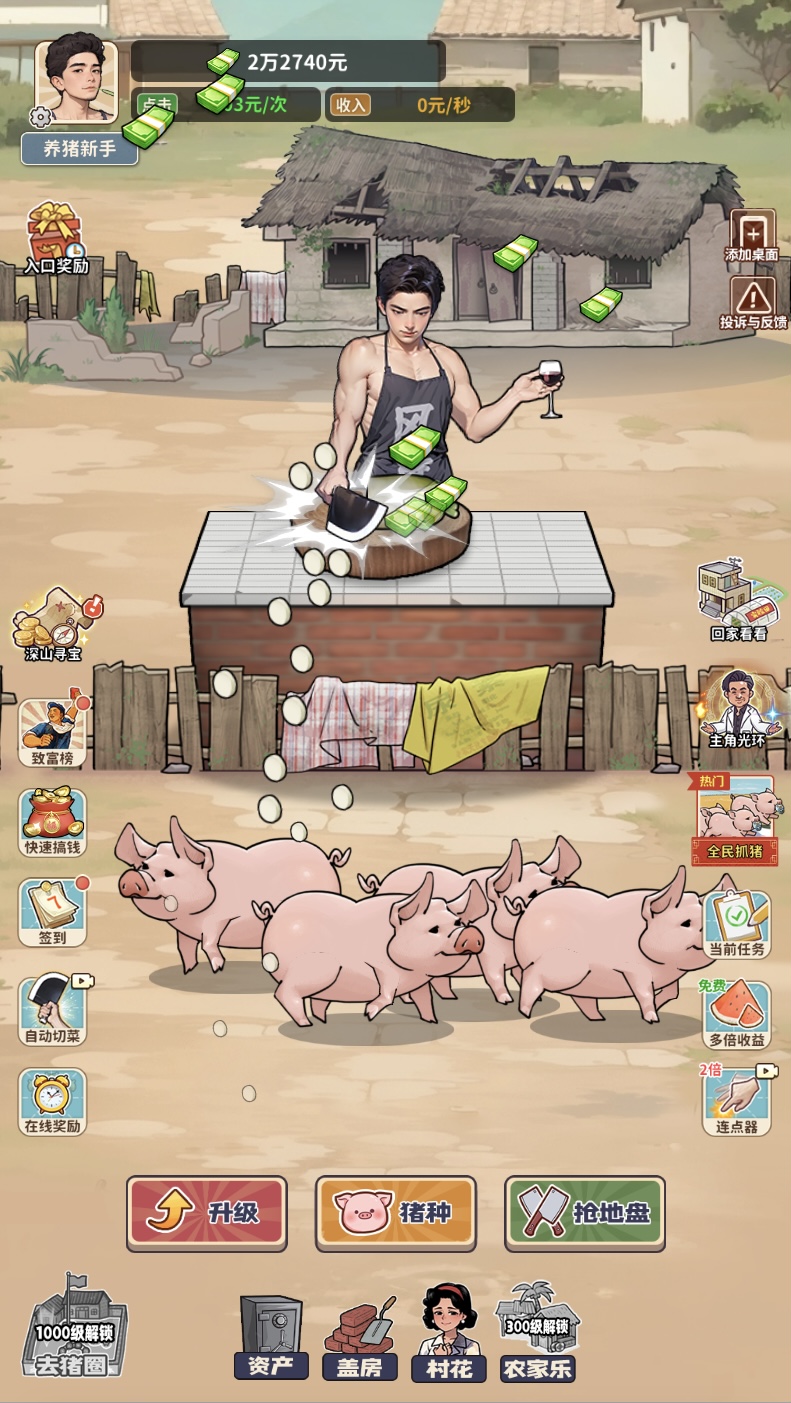Image resolution: width=791 pixels, height=1403 pixels.
Task: Tap 添加桌面 add to desktop
Action: coord(752,234)
